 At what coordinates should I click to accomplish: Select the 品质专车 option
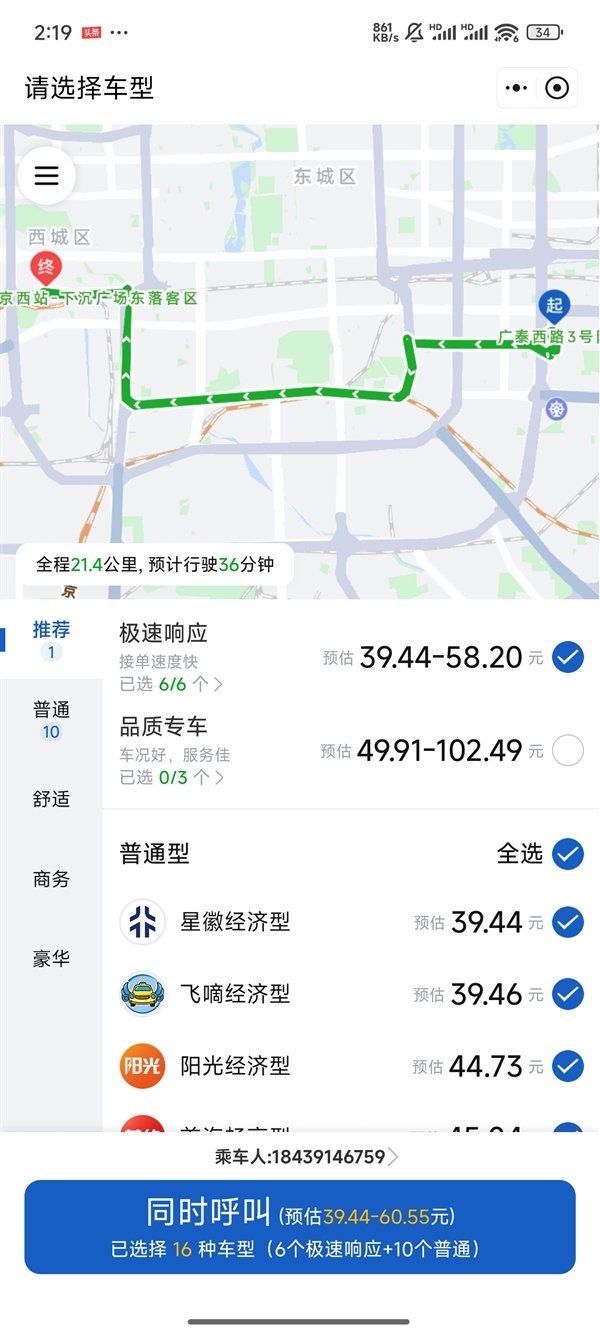567,750
